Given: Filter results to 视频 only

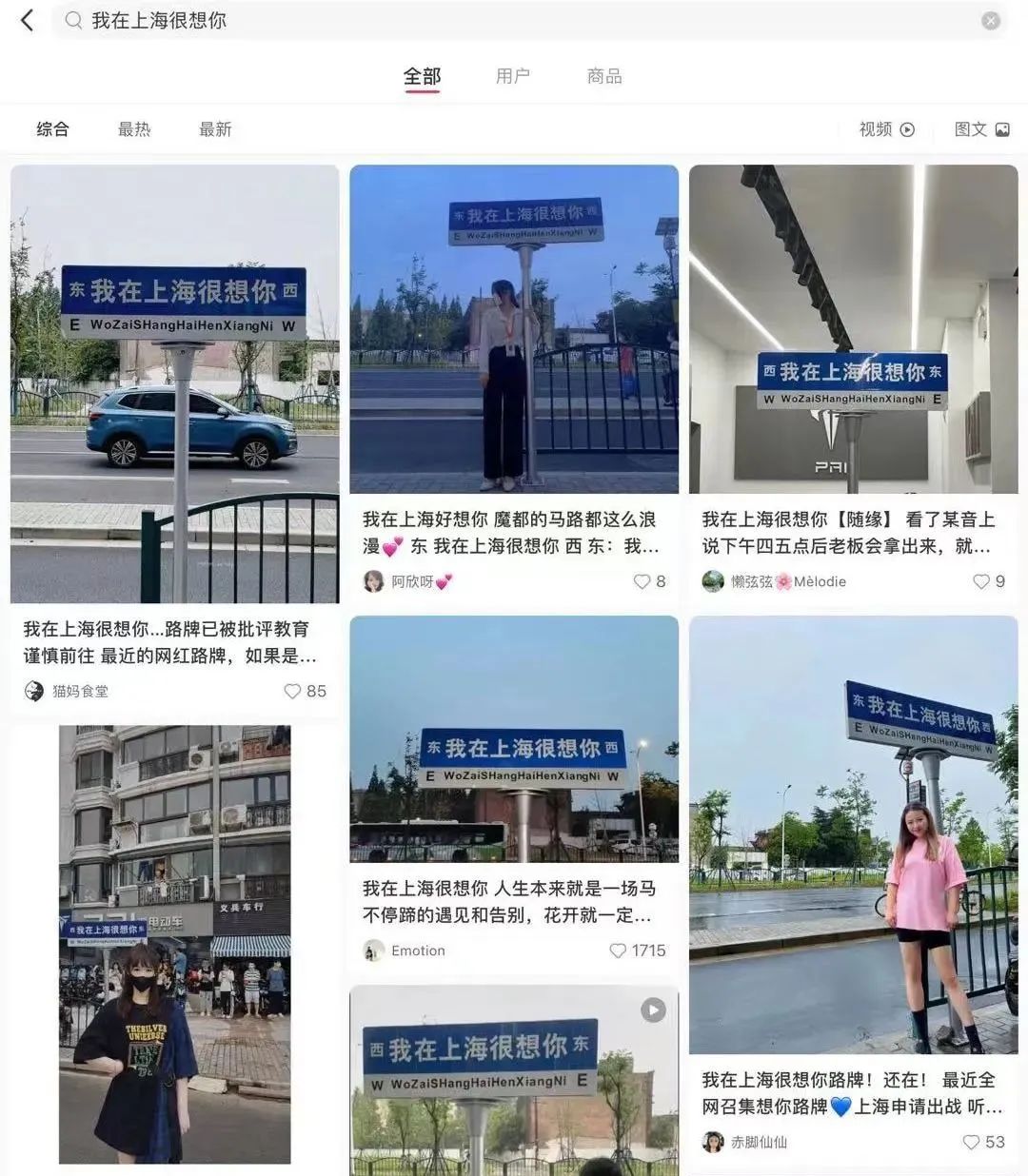Looking at the screenshot, I should click(x=886, y=129).
